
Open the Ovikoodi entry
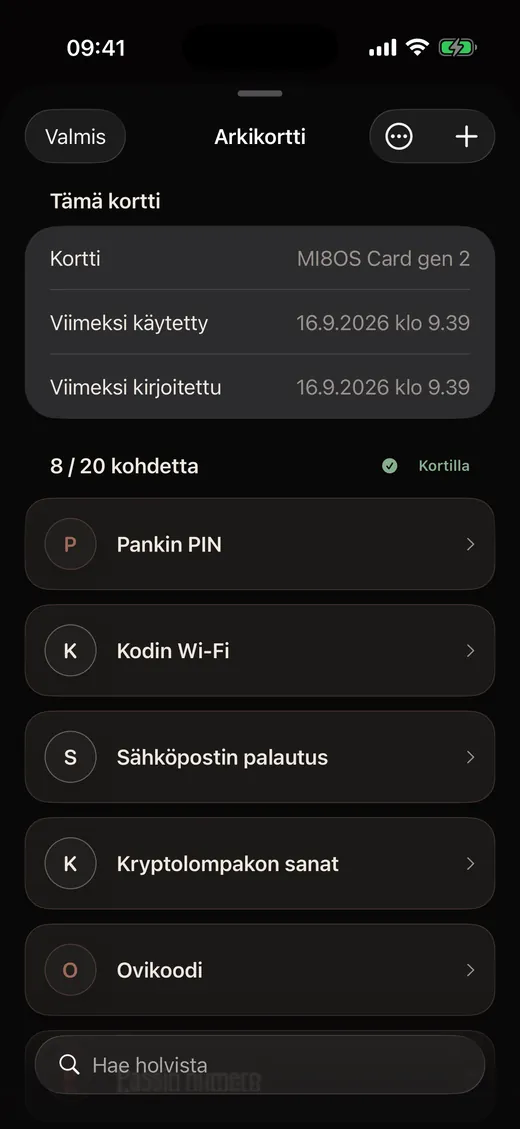(x=260, y=971)
